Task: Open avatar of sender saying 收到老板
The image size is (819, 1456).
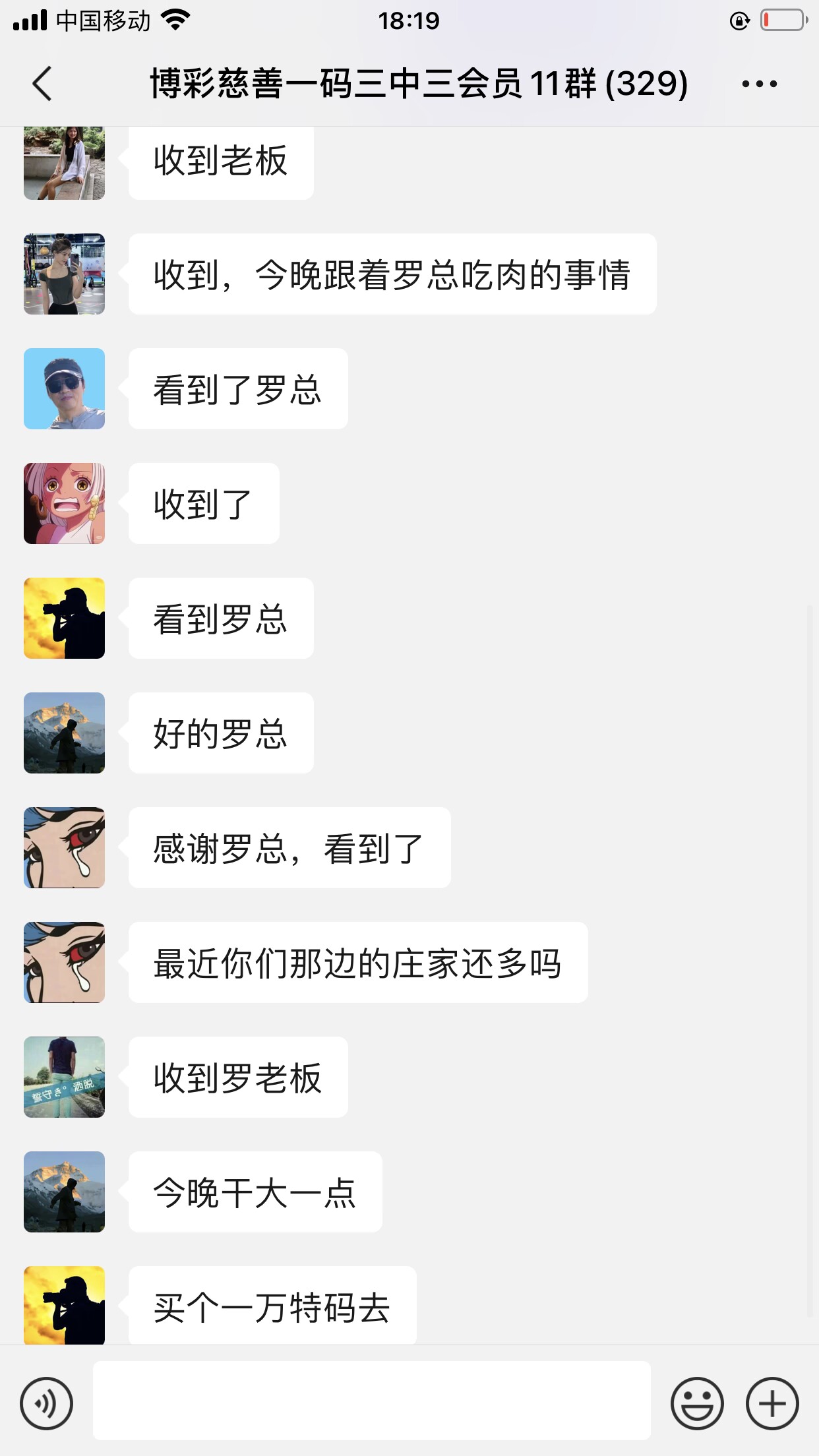Action: pos(65,164)
